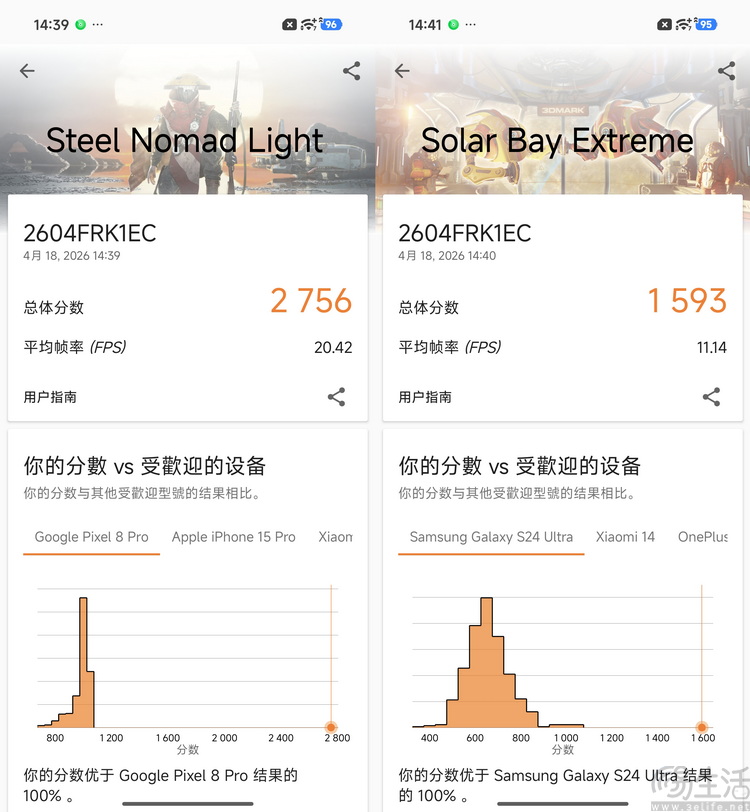This screenshot has width=750, height=812.
Task: Share the Steel Nomad Light result from top bar
Action: coord(350,71)
